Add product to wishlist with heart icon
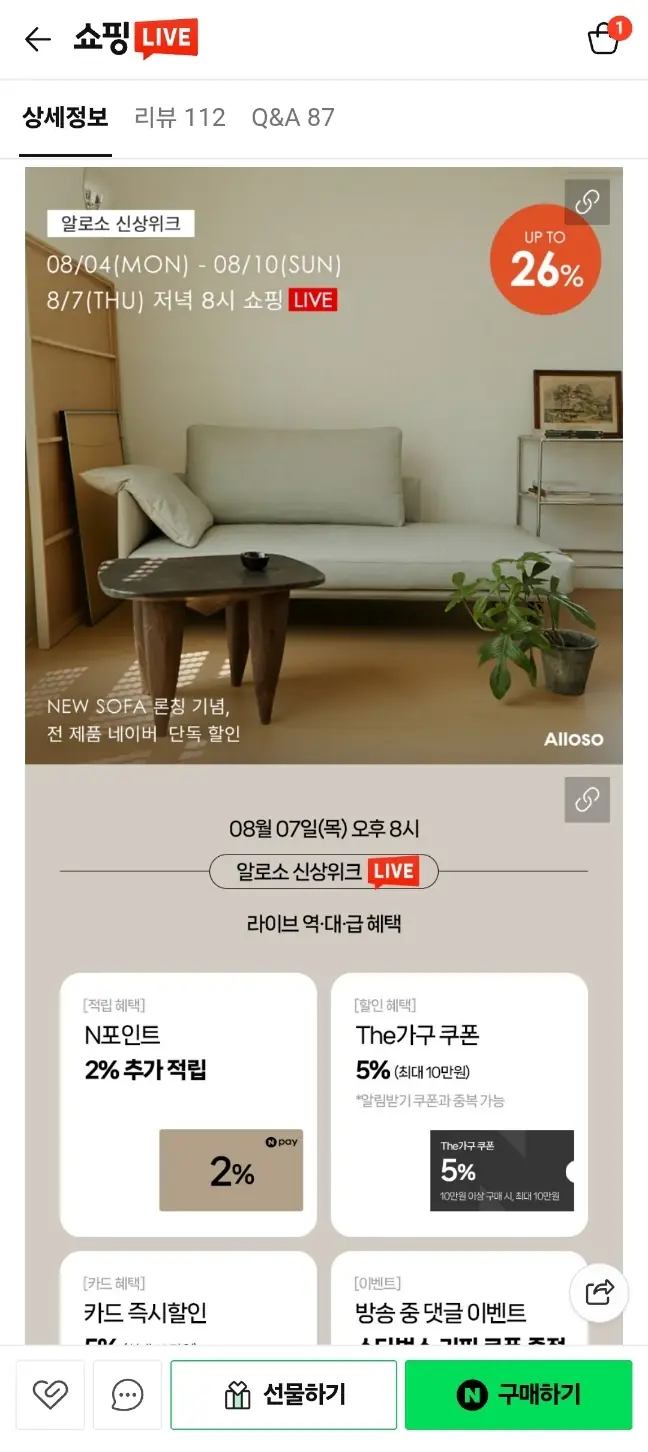The image size is (648, 1452). coord(50,1394)
